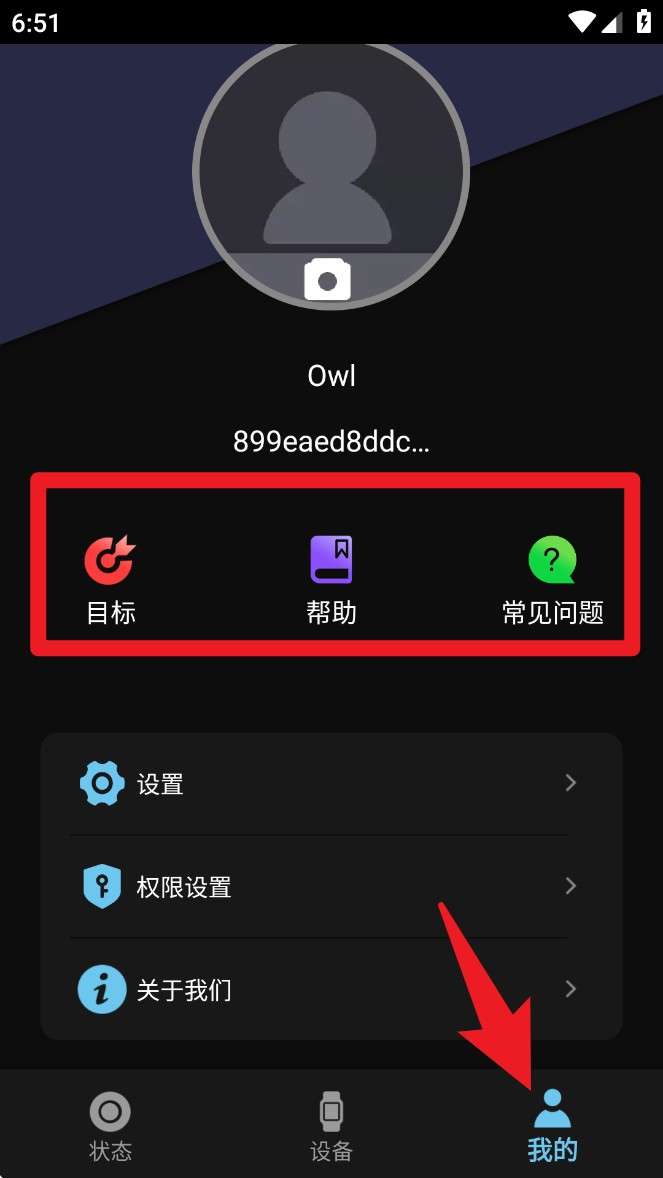Screen dimensions: 663x1178
Task: Open the 目标 goals shortcut
Action: point(110,580)
